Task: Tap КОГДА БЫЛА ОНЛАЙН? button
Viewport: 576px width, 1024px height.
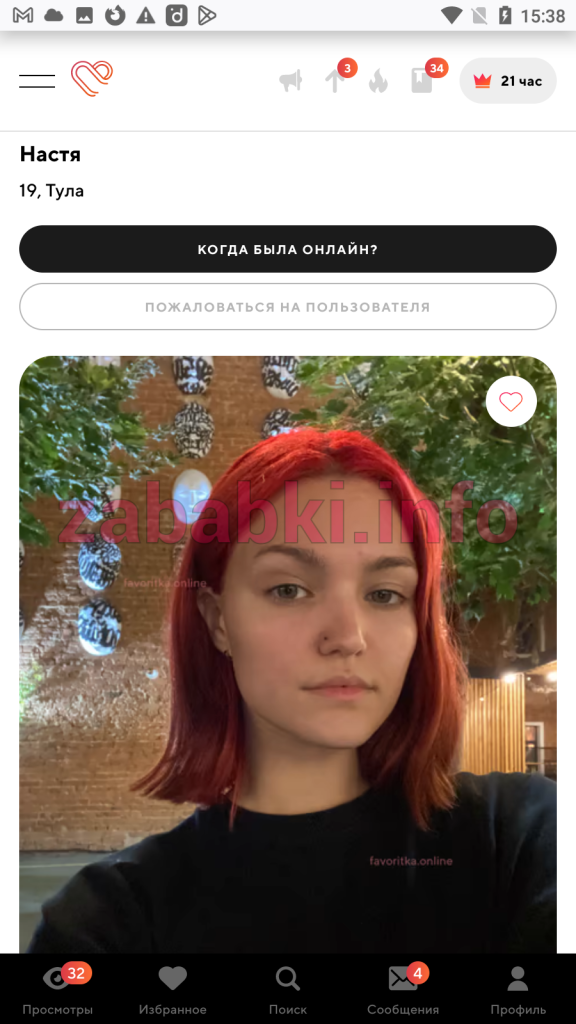Action: pyautogui.click(x=288, y=249)
